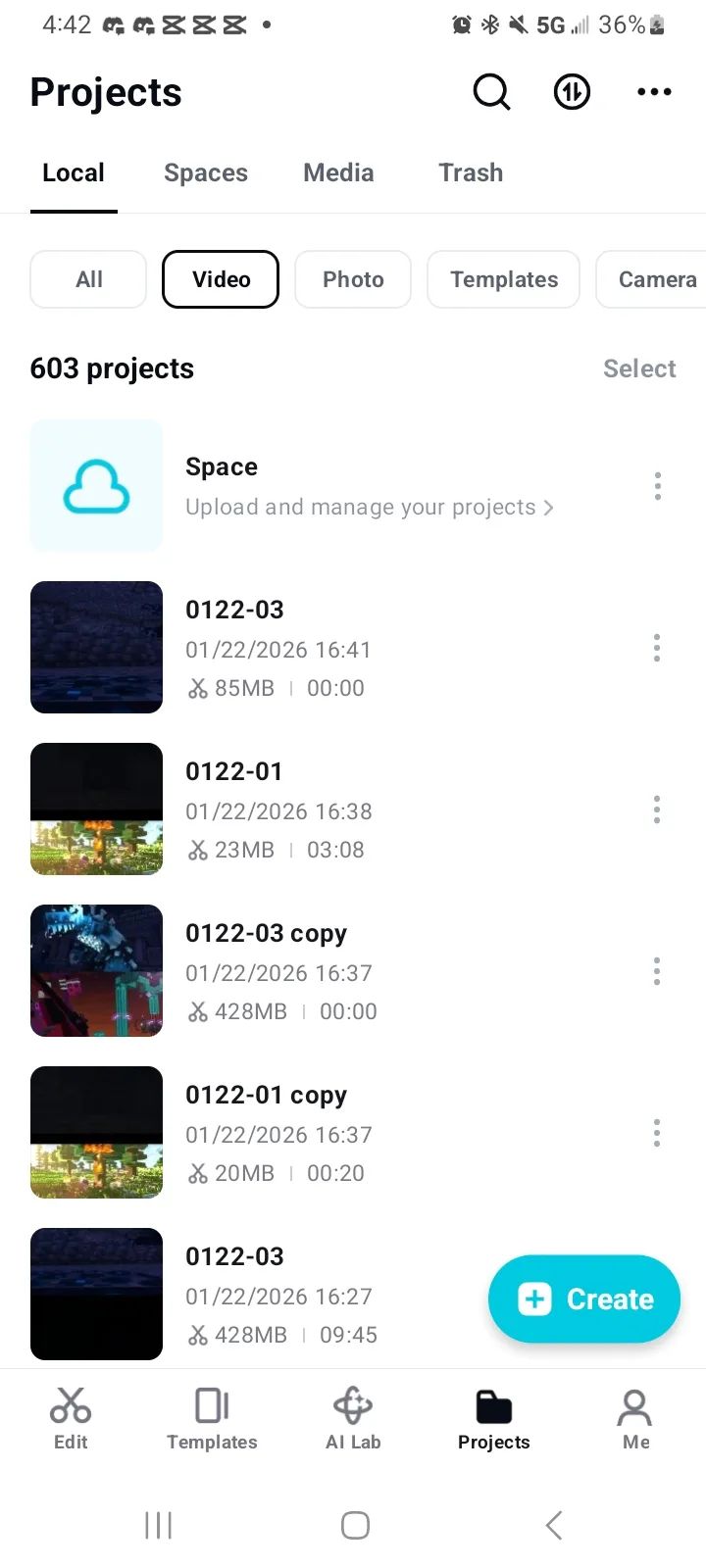Switch to the Media tab
This screenshot has width=706, height=1568.
click(x=338, y=173)
